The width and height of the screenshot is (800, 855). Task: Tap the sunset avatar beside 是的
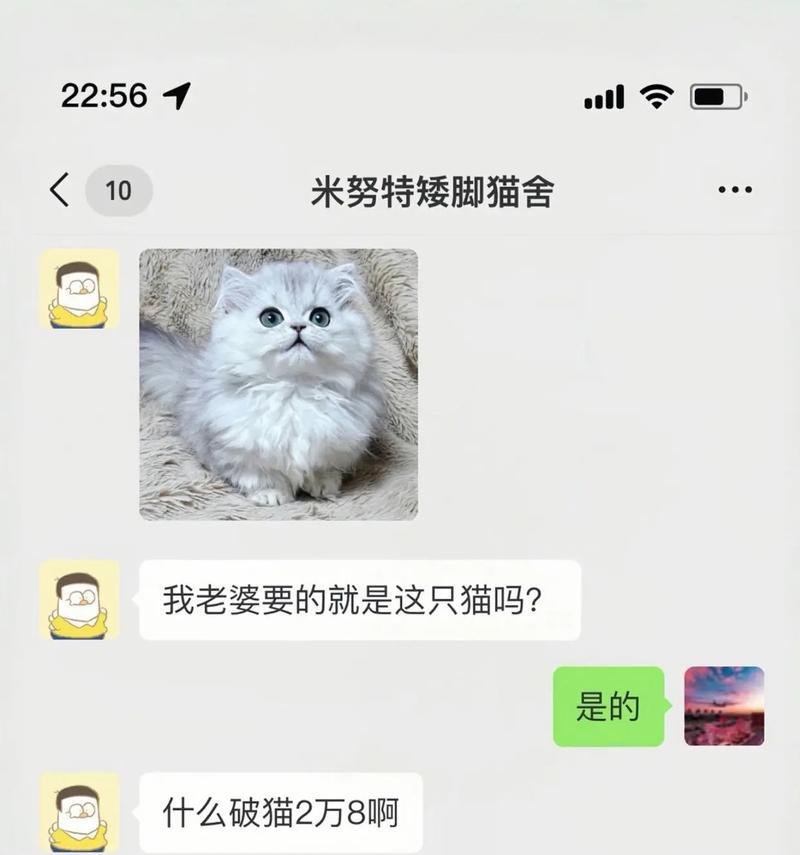[x=723, y=706]
